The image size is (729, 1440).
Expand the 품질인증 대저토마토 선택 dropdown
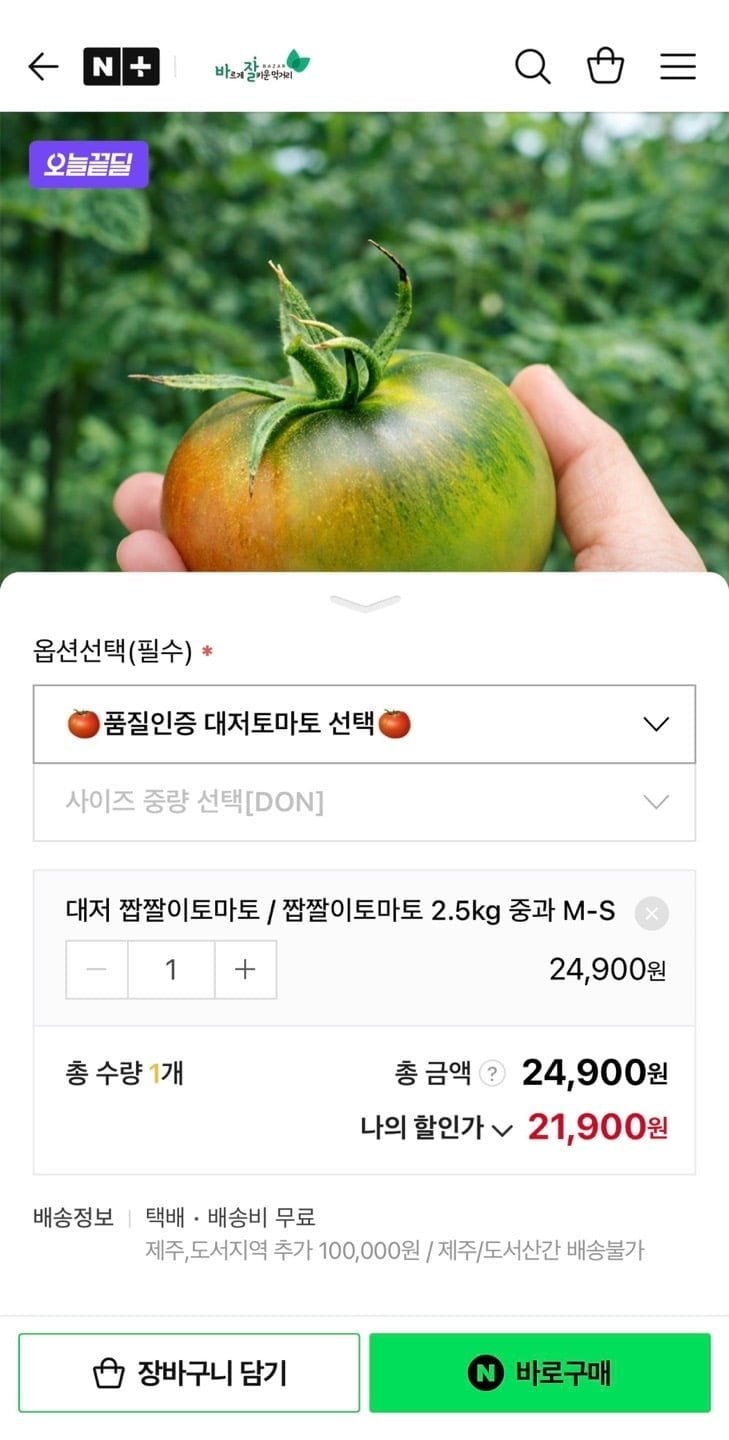tap(364, 724)
